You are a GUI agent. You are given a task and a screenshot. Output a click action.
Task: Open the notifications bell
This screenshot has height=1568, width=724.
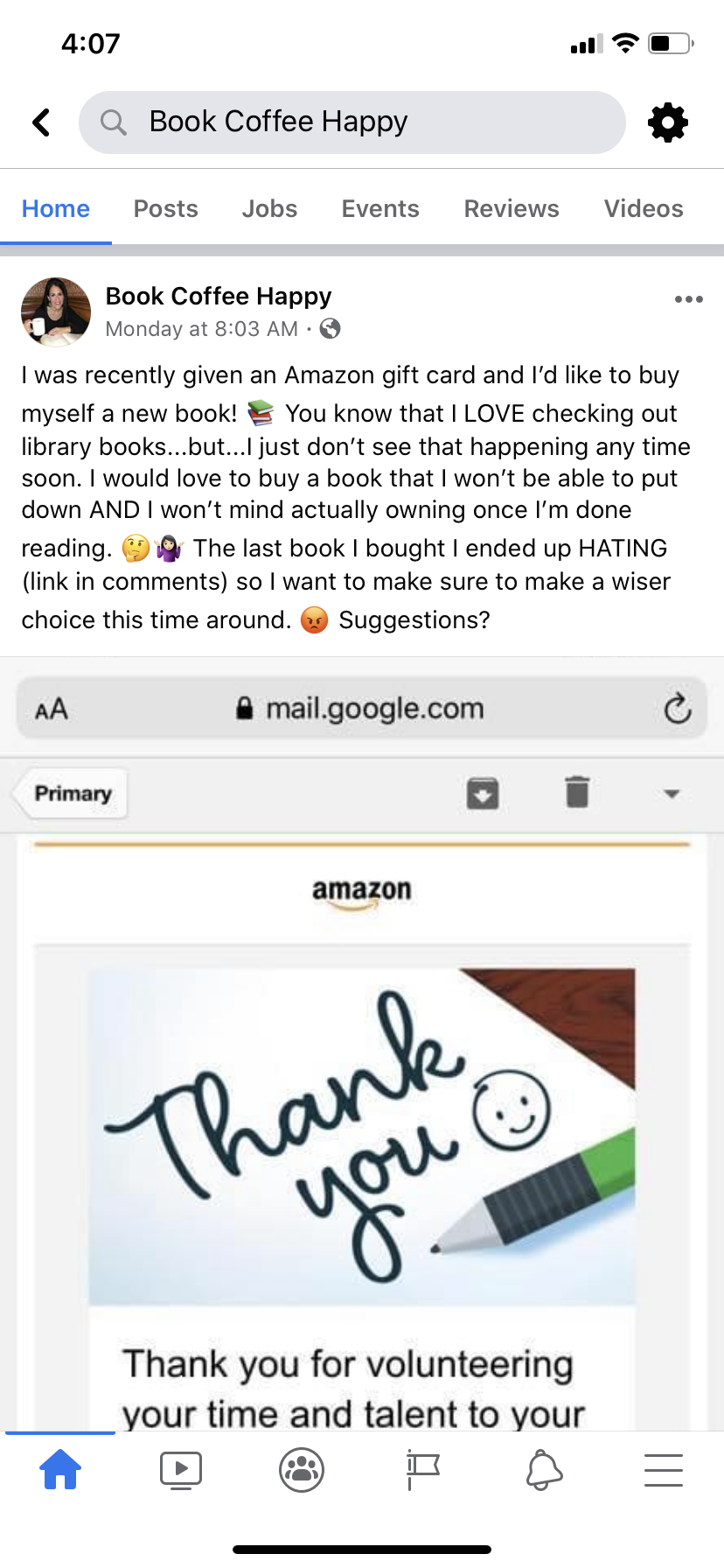(543, 1470)
